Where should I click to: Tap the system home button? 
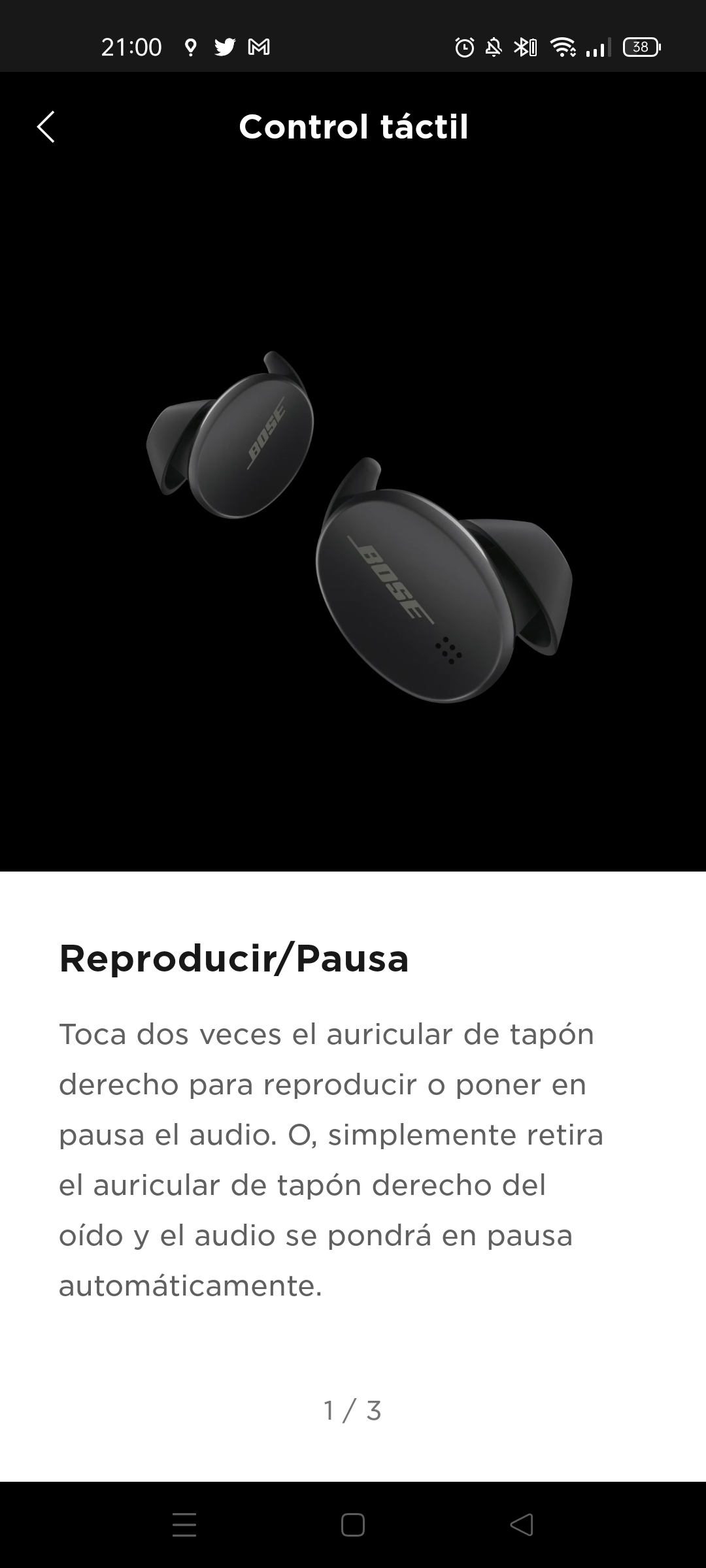coord(353,1525)
